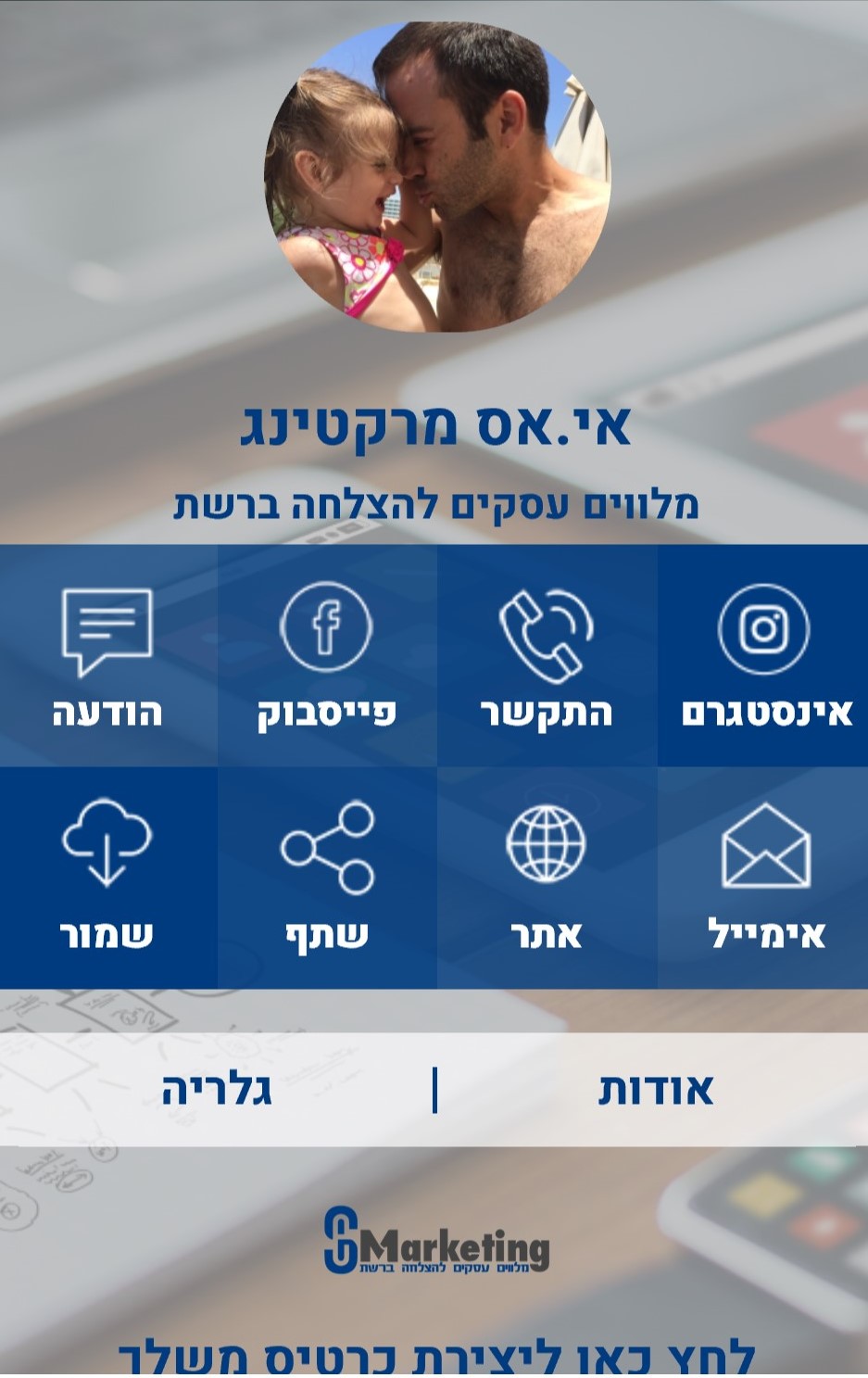
Task: Share the card via שתף
Action: click(x=326, y=877)
